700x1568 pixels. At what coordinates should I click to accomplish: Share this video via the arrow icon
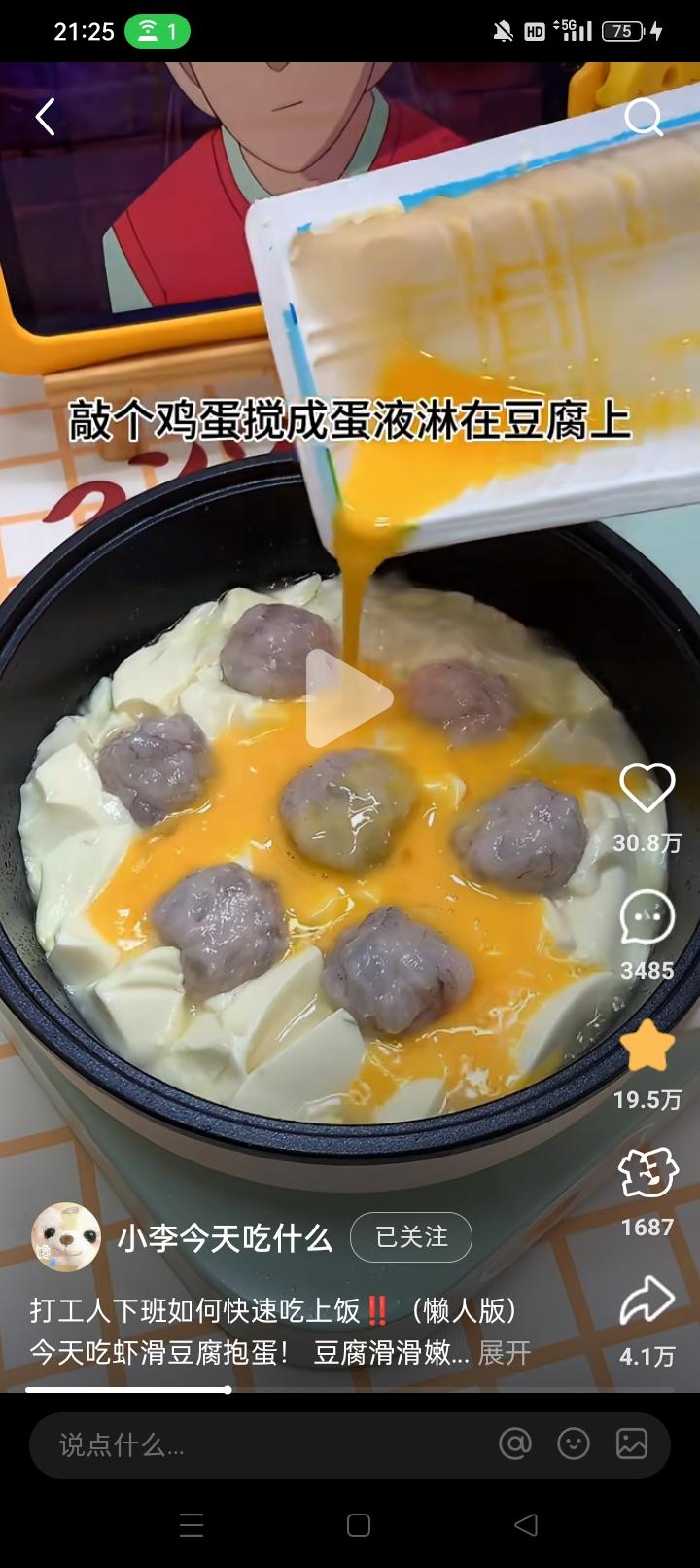point(647,1301)
